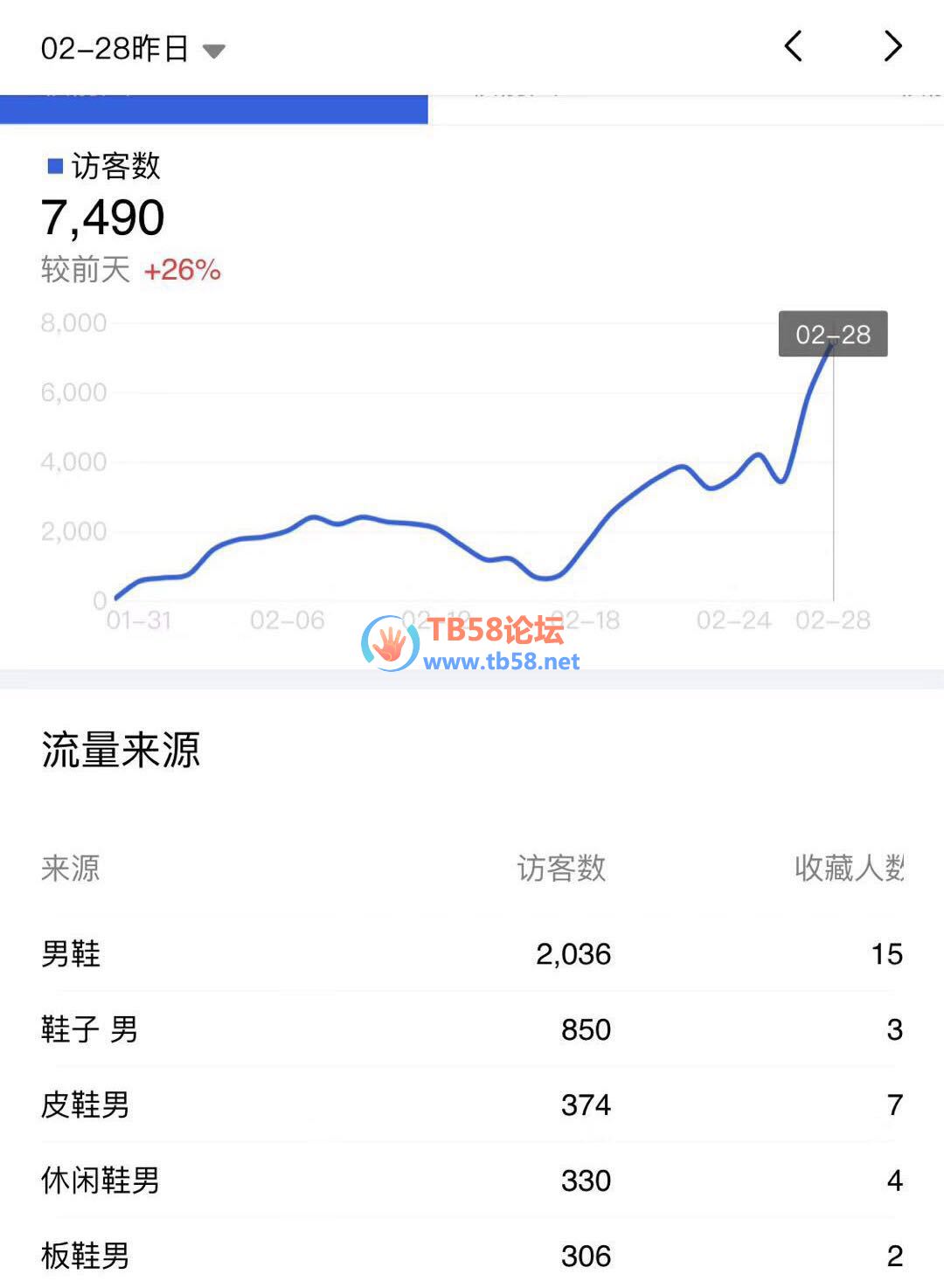Open the 02-28昨日 date dropdown
The height and width of the screenshot is (1288, 944).
point(133,49)
